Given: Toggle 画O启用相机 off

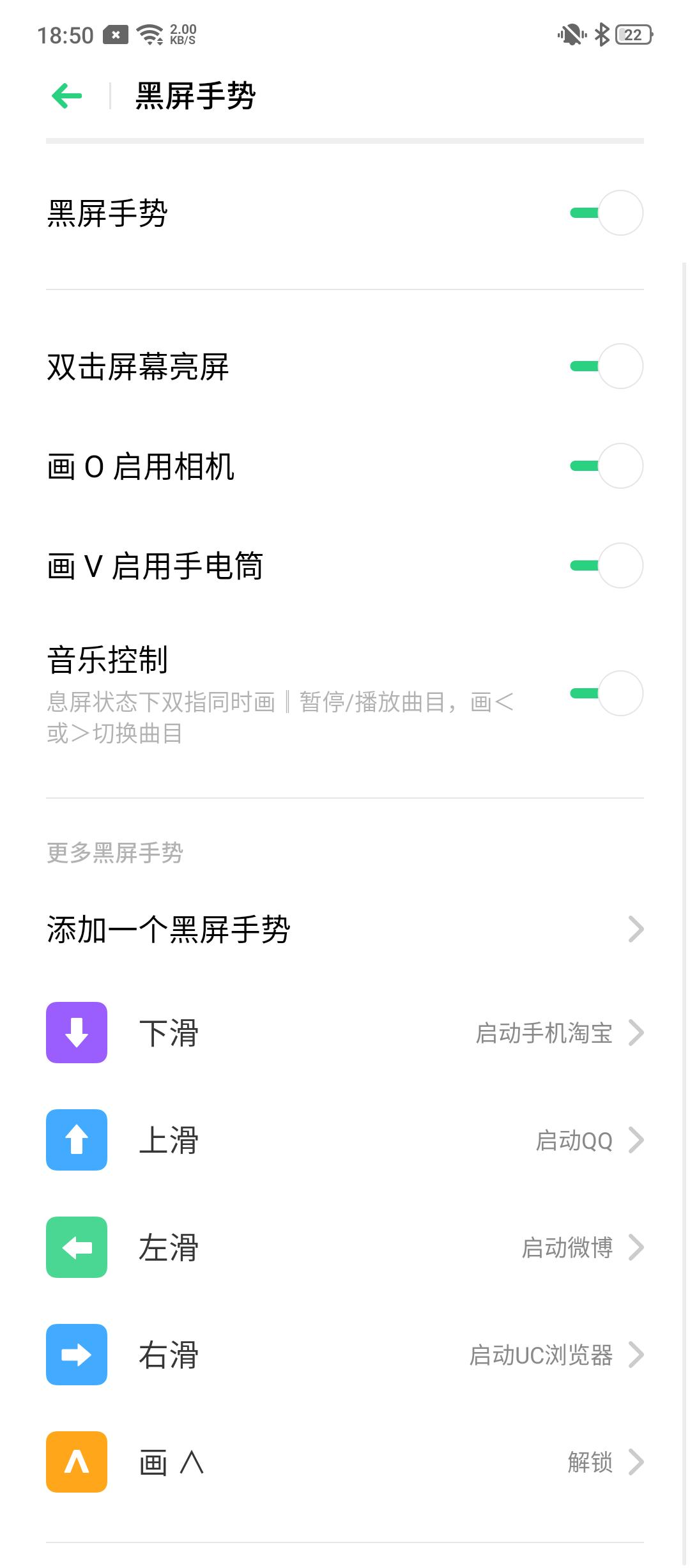Looking at the screenshot, I should click(x=605, y=465).
